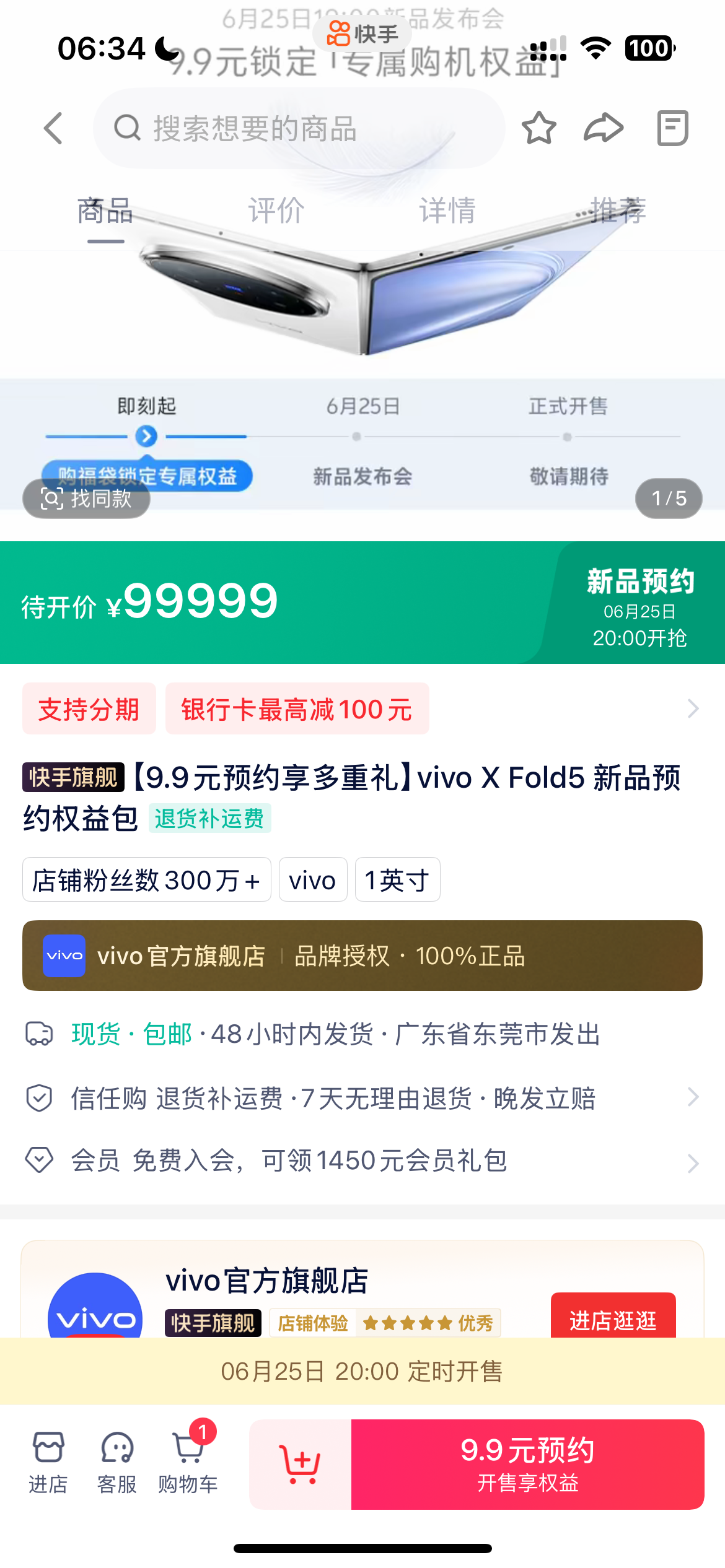This screenshot has width=725, height=1568.
Task: Go back using the arrow icon
Action: 54,128
